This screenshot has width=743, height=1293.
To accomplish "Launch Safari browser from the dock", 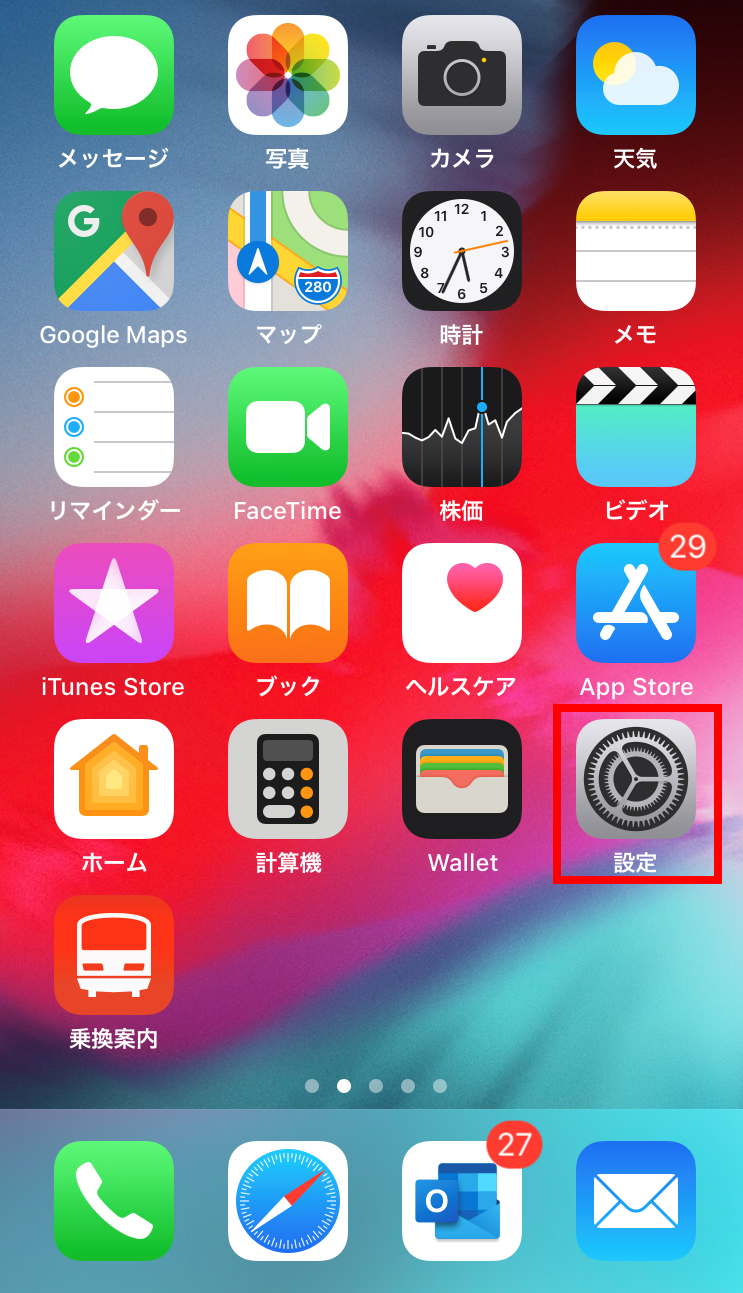I will click(x=287, y=1201).
